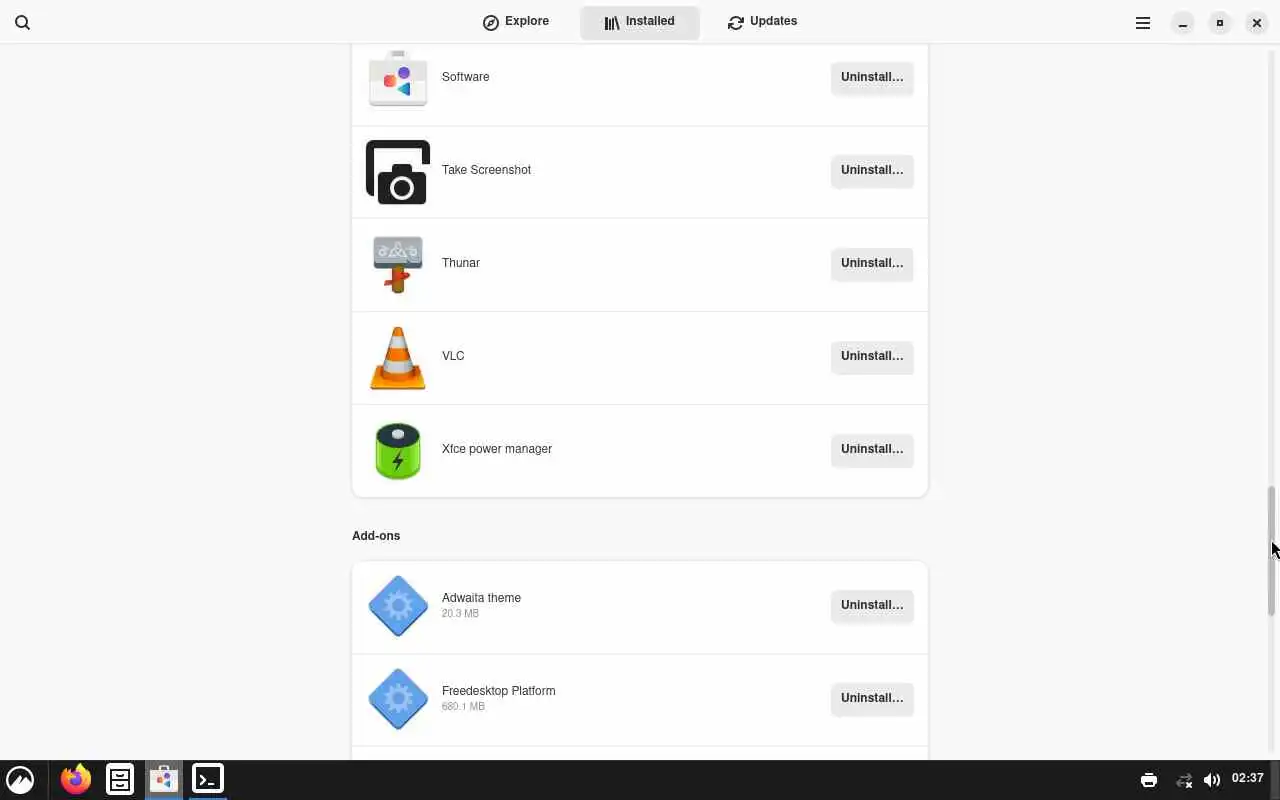Screen dimensions: 1280x800
Task: Uninstall Thunar file manager
Action: tap(871, 263)
